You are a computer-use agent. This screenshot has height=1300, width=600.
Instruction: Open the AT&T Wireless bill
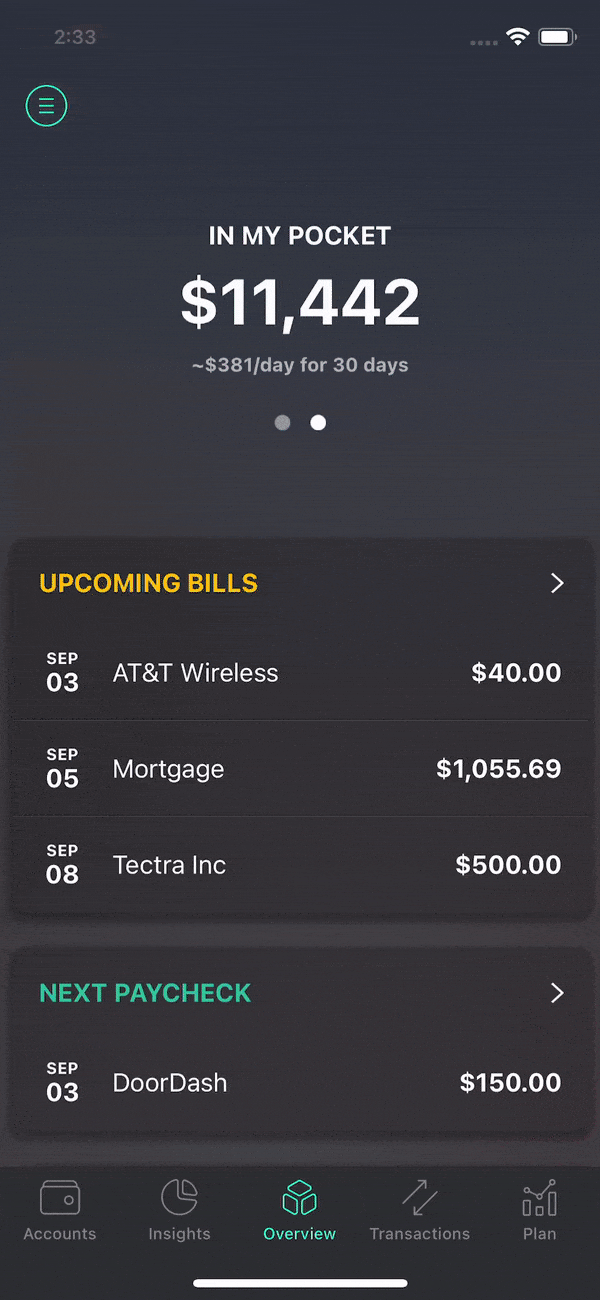click(300, 673)
